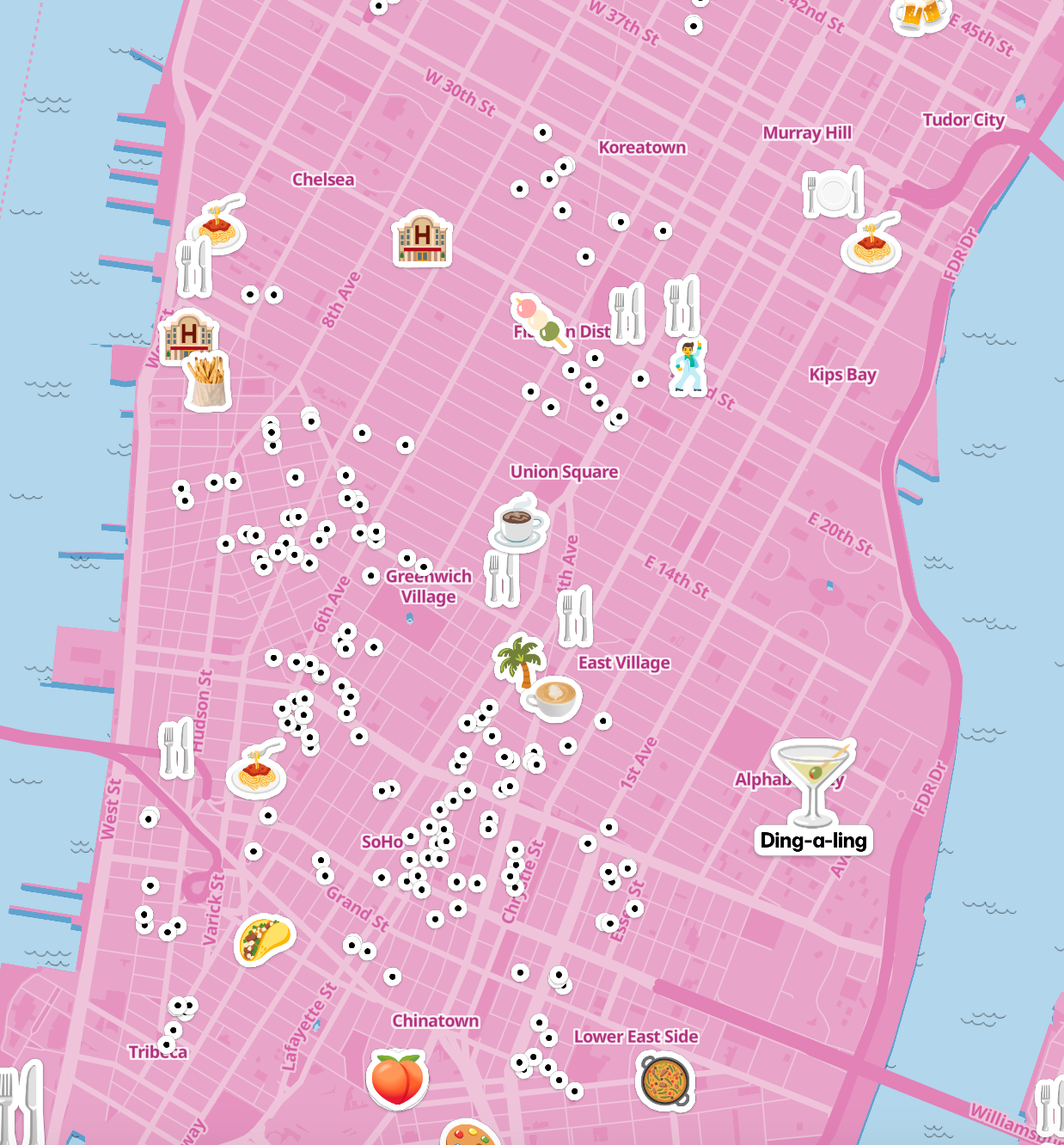Screen dimensions: 1064x1145
Task: Open the french fries marker
Action: (207, 379)
